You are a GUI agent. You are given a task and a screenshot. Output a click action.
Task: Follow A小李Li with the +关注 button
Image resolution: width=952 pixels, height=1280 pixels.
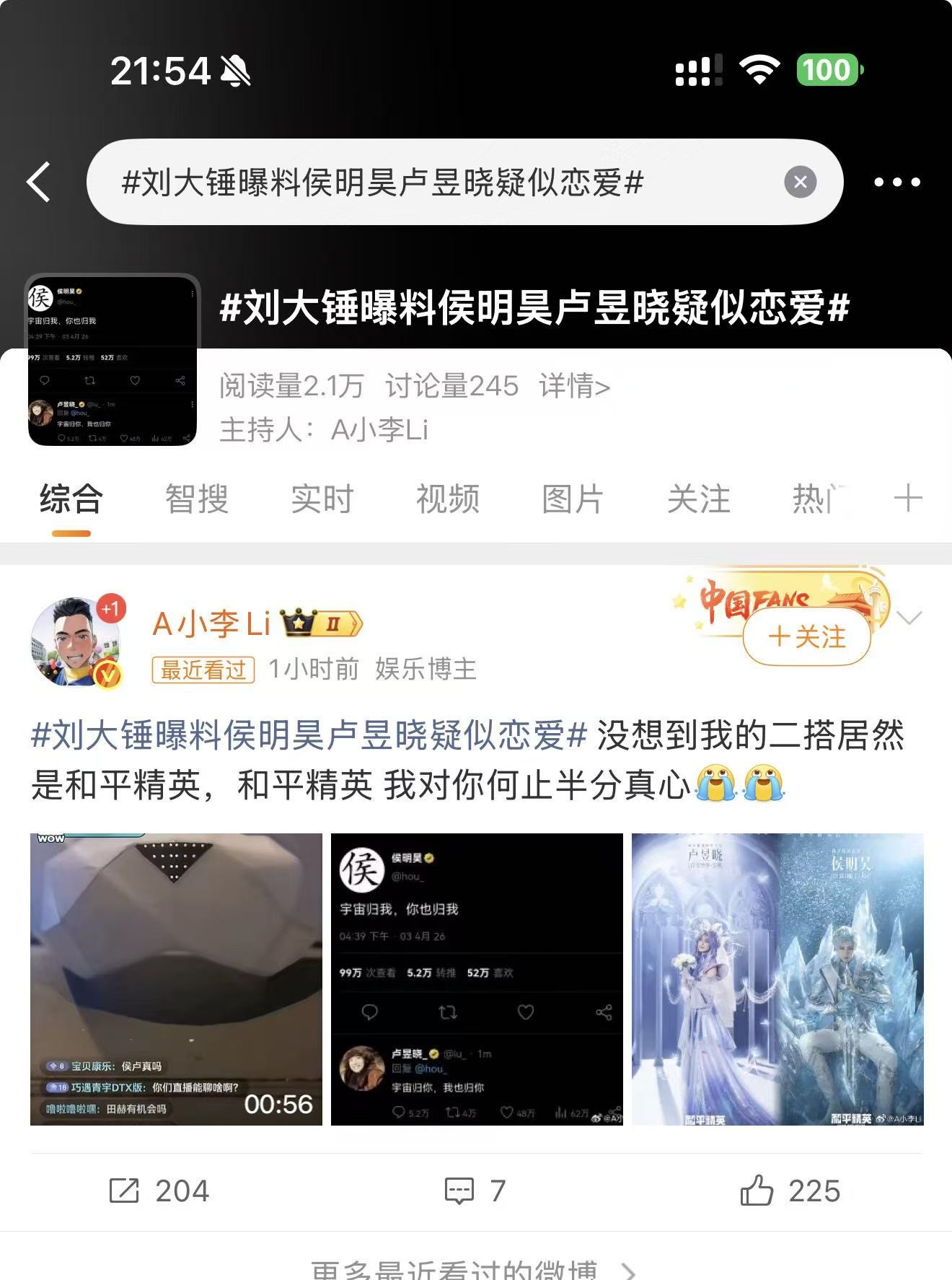807,637
